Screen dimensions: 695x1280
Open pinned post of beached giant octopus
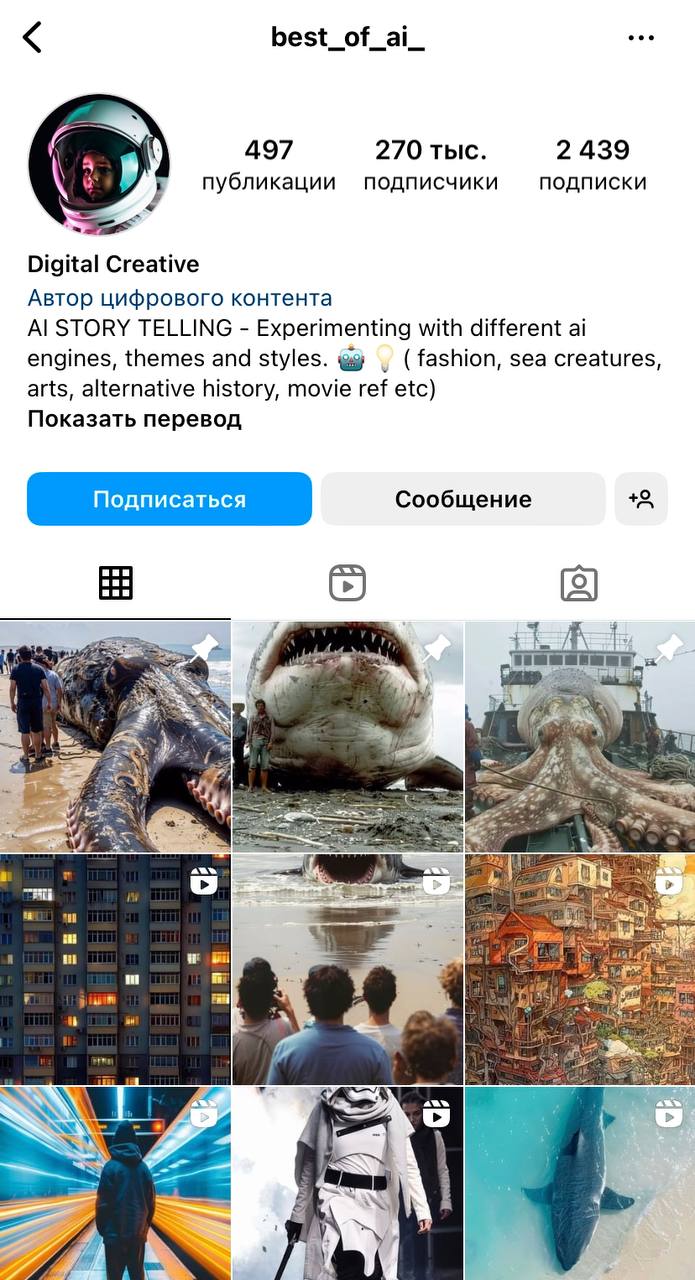click(115, 736)
